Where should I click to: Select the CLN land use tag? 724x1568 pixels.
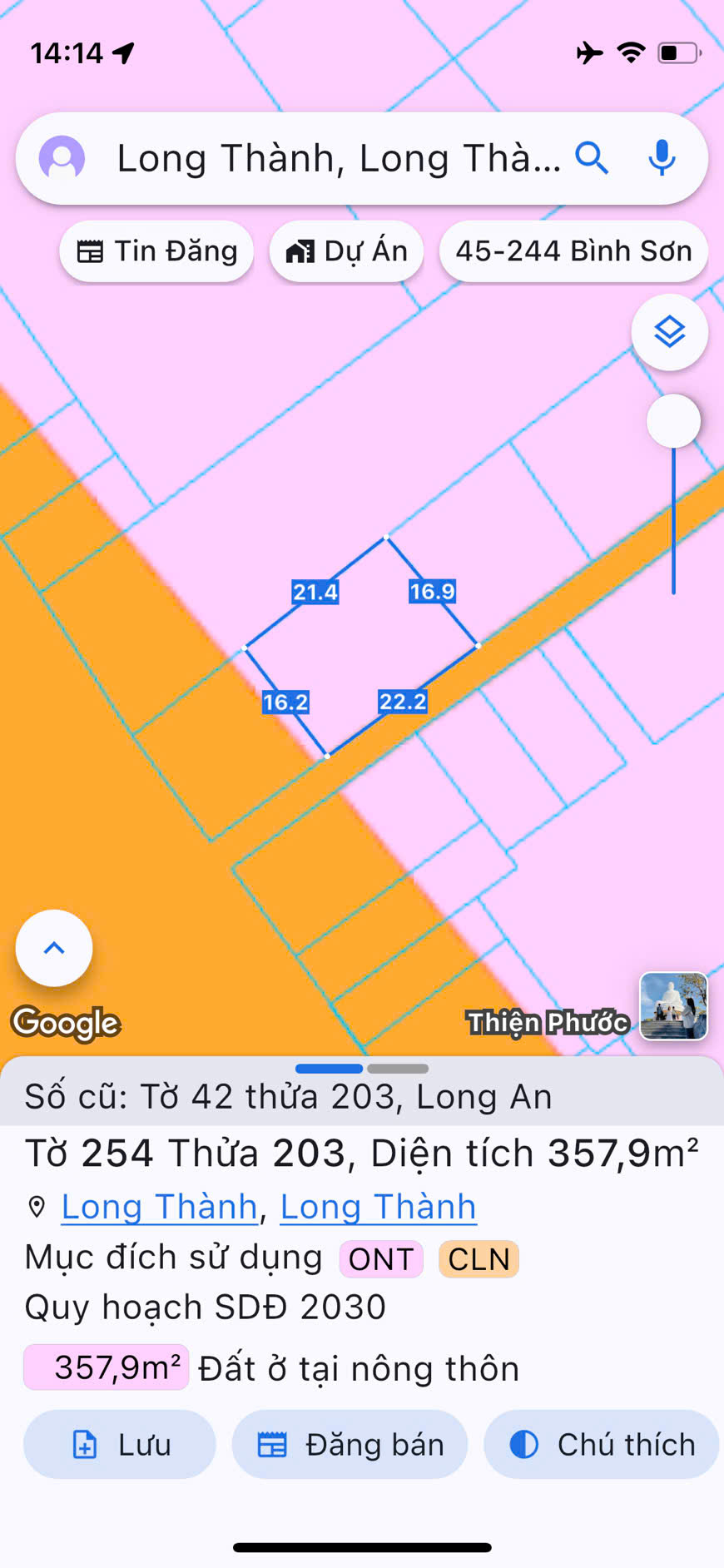tap(479, 1259)
